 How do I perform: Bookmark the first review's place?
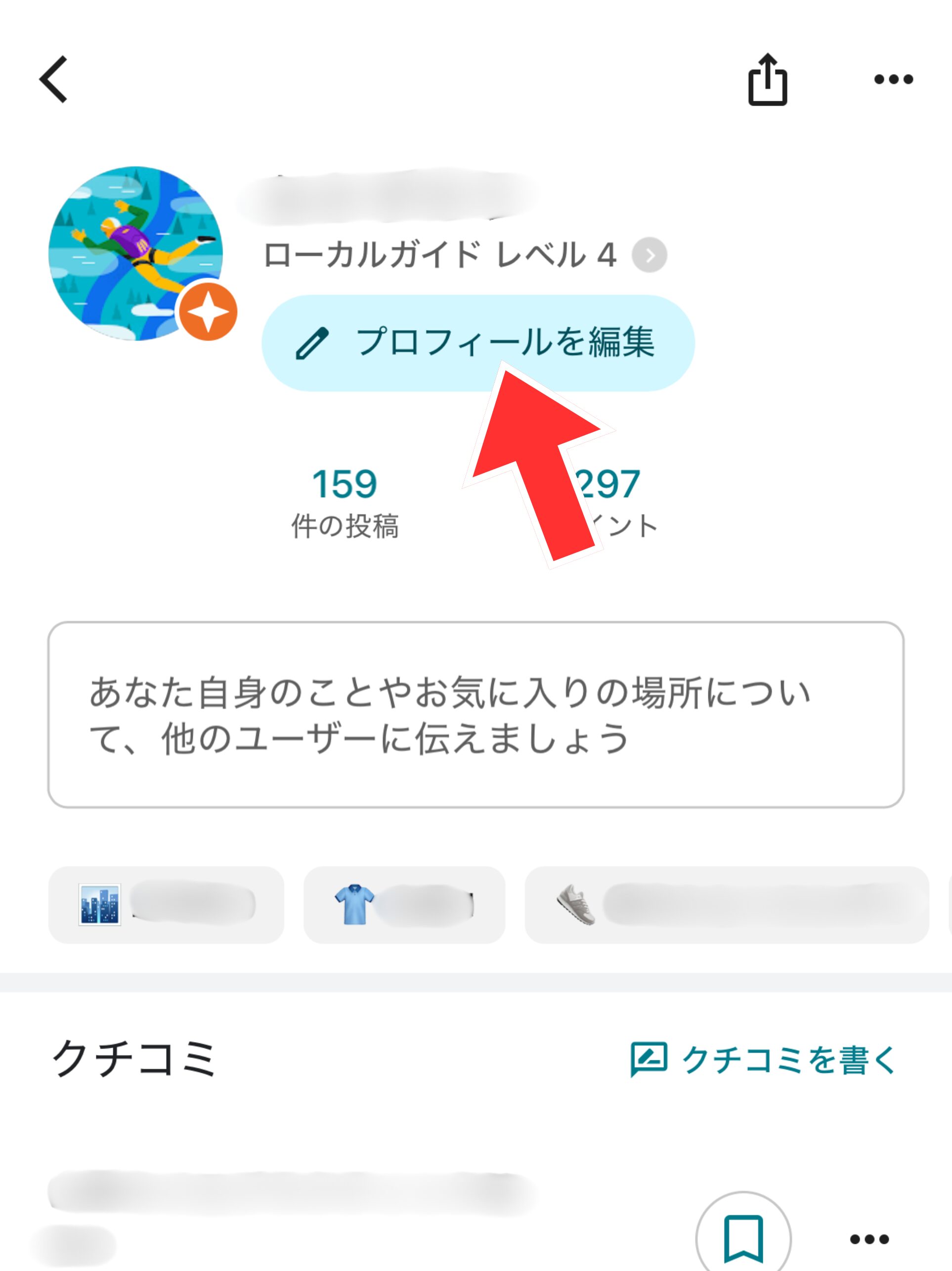(743, 1239)
